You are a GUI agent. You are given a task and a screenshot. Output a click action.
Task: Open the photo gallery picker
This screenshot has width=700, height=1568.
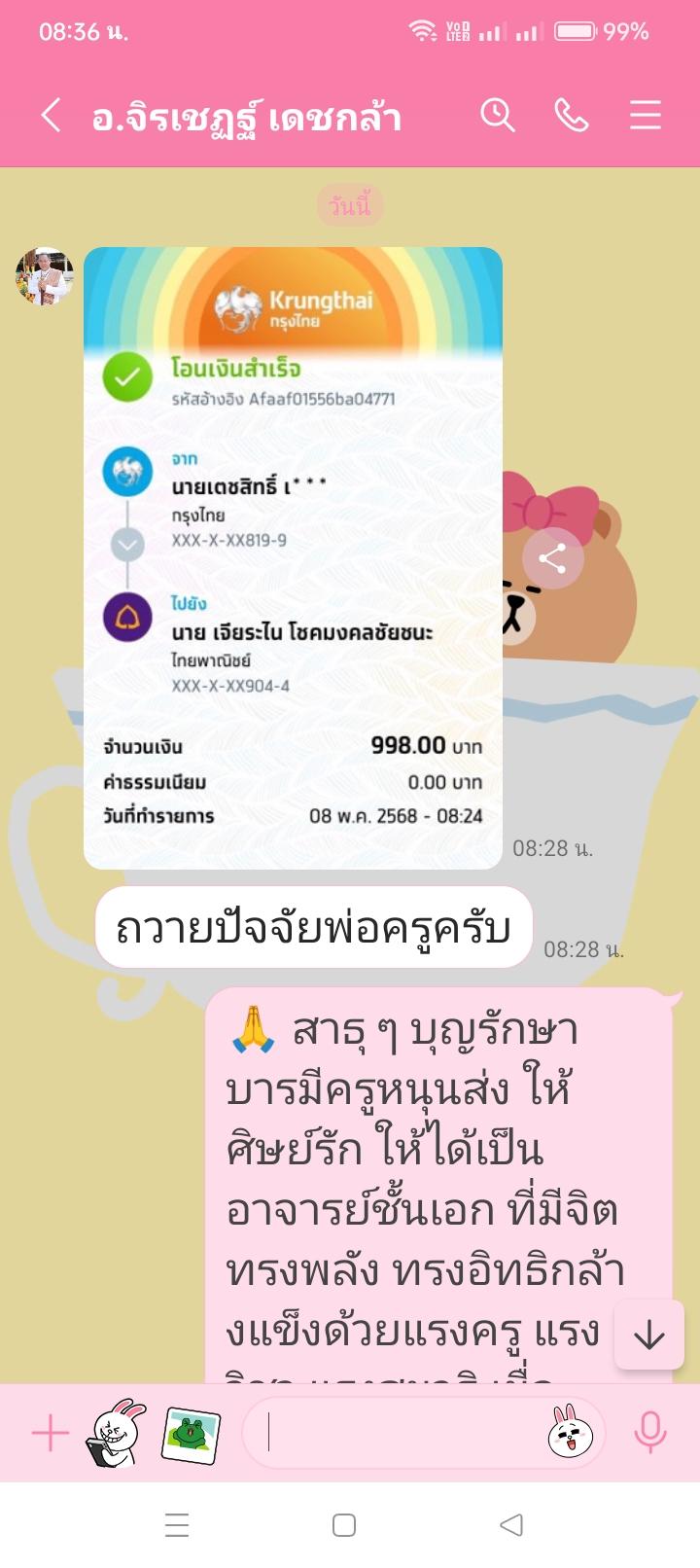tap(191, 1433)
